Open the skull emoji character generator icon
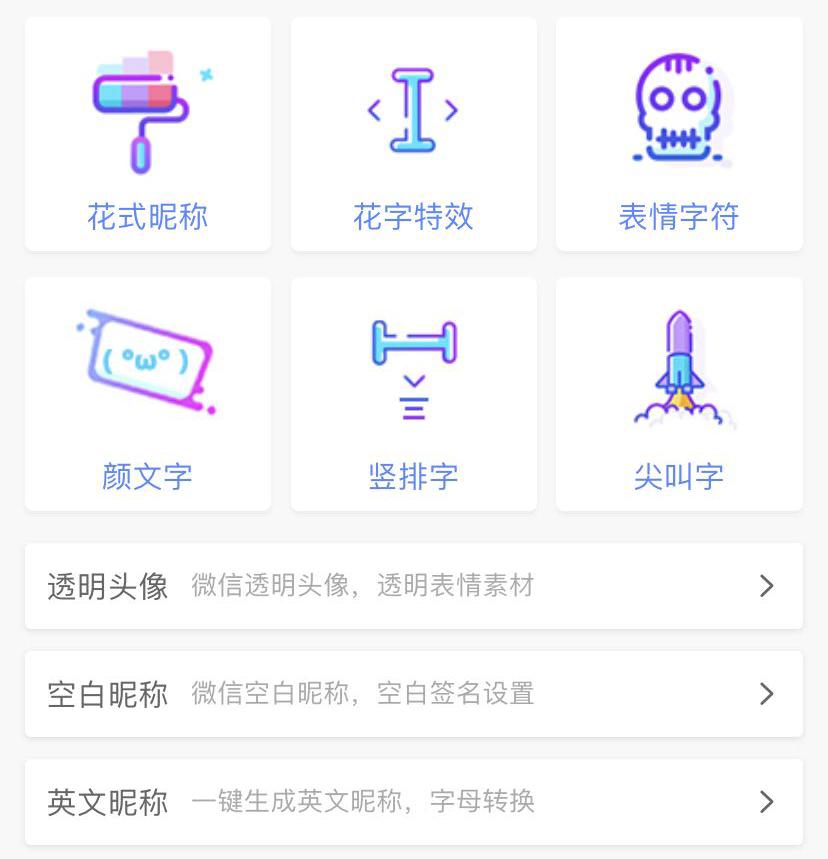Image resolution: width=828 pixels, height=859 pixels. coord(679,105)
